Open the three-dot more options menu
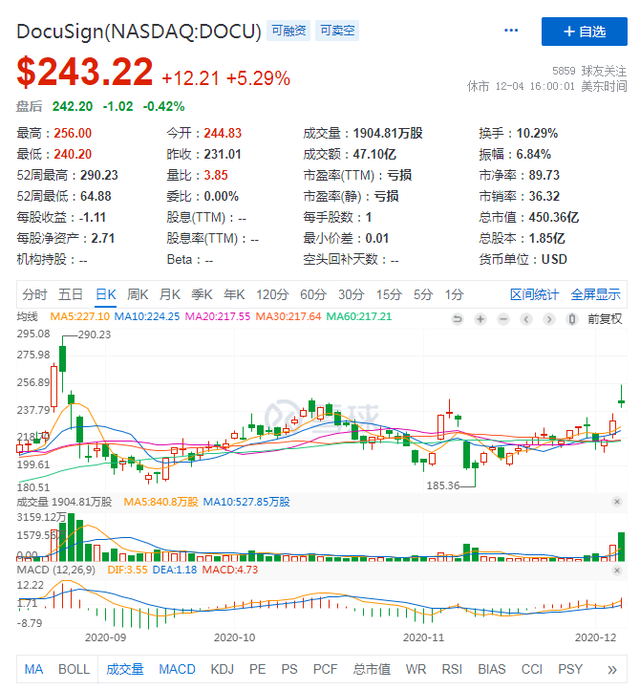 511,30
